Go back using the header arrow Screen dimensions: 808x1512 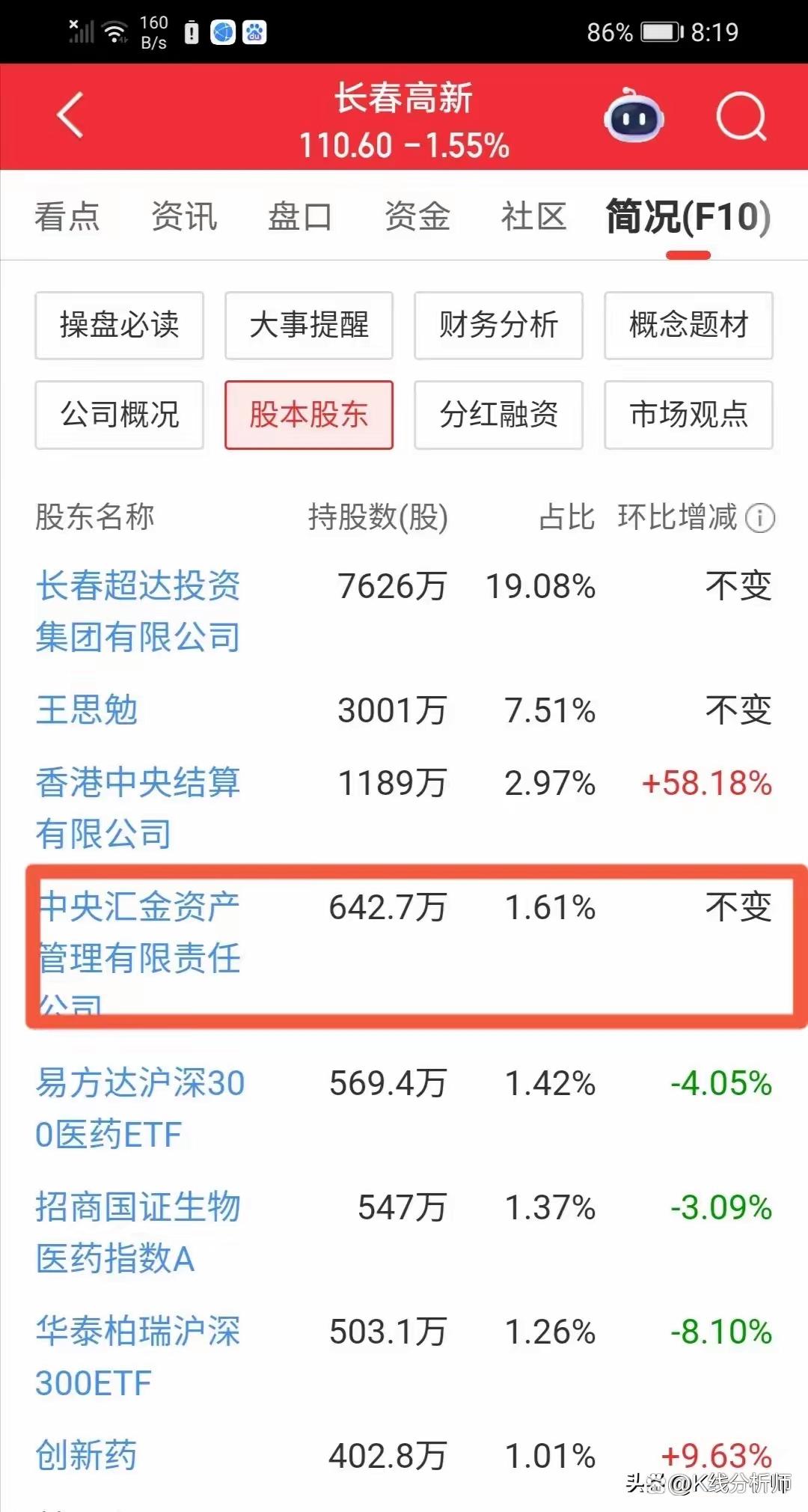[x=70, y=116]
